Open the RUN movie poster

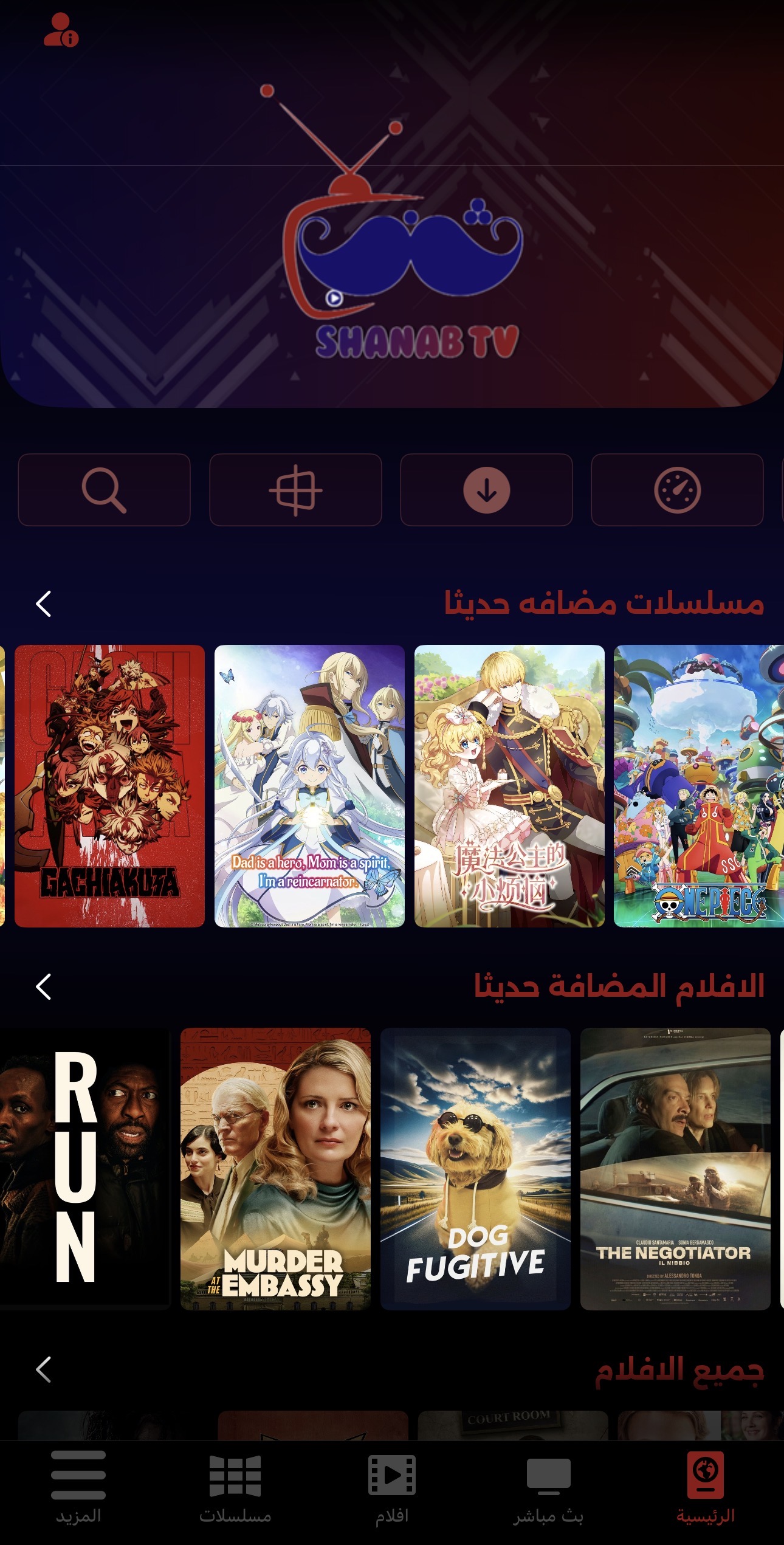pos(84,1168)
